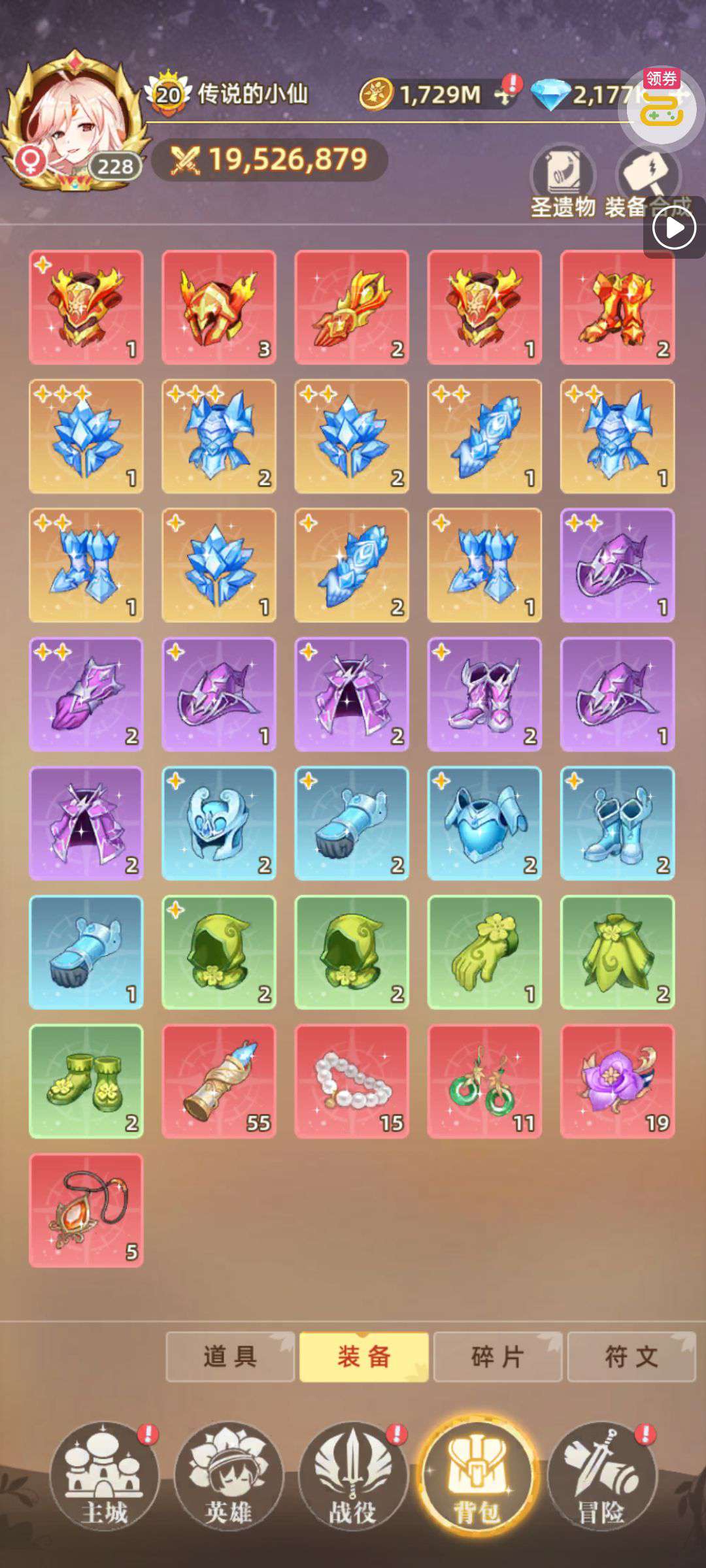
Task: Open 装备合成 equipment crafting
Action: tap(647, 182)
